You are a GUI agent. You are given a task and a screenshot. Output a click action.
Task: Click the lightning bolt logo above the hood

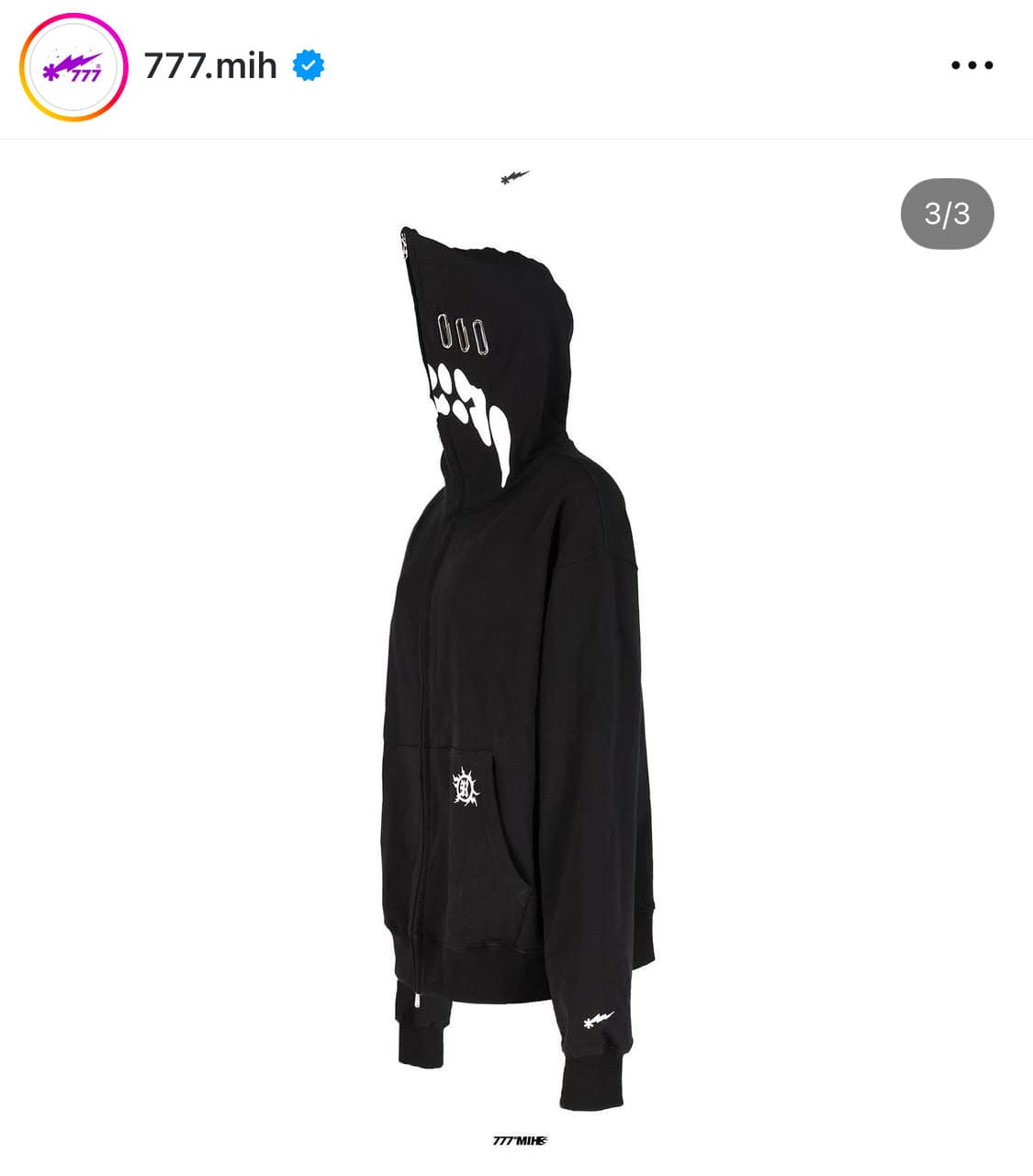514,176
